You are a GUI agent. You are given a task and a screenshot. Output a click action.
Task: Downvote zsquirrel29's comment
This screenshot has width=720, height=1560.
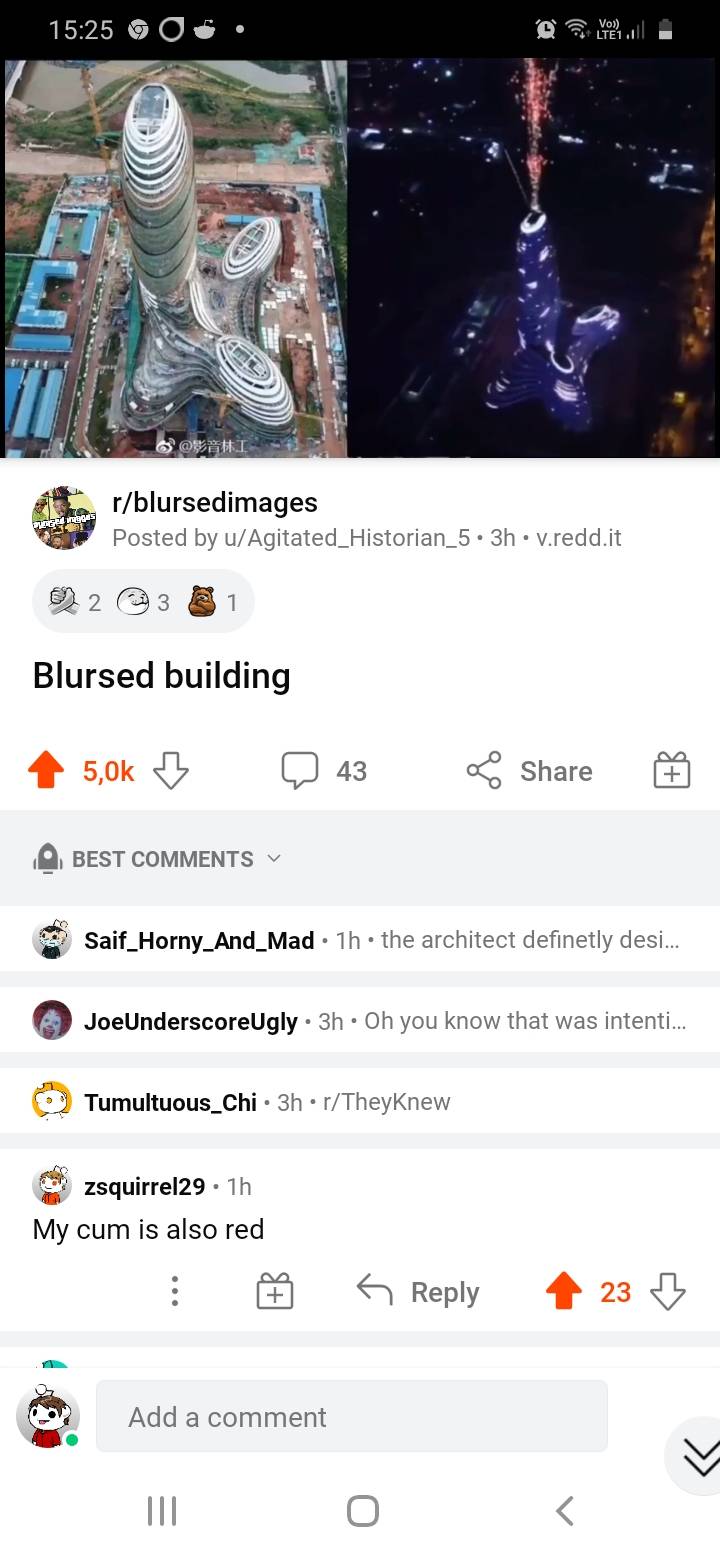(668, 1292)
